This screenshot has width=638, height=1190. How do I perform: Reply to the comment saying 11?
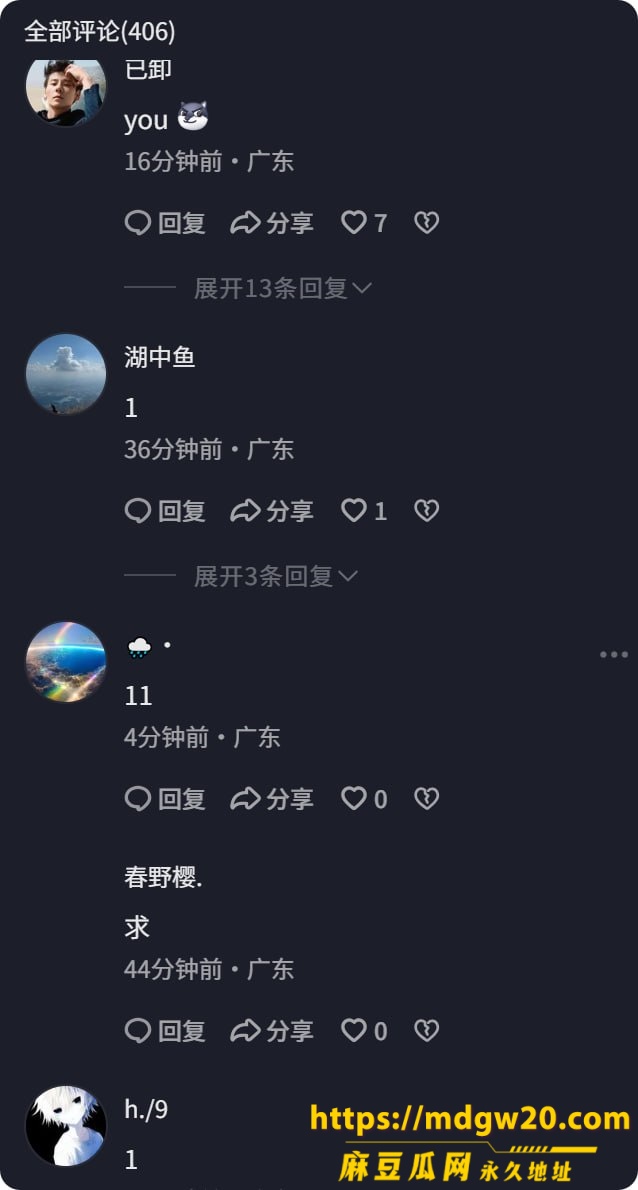coord(165,799)
